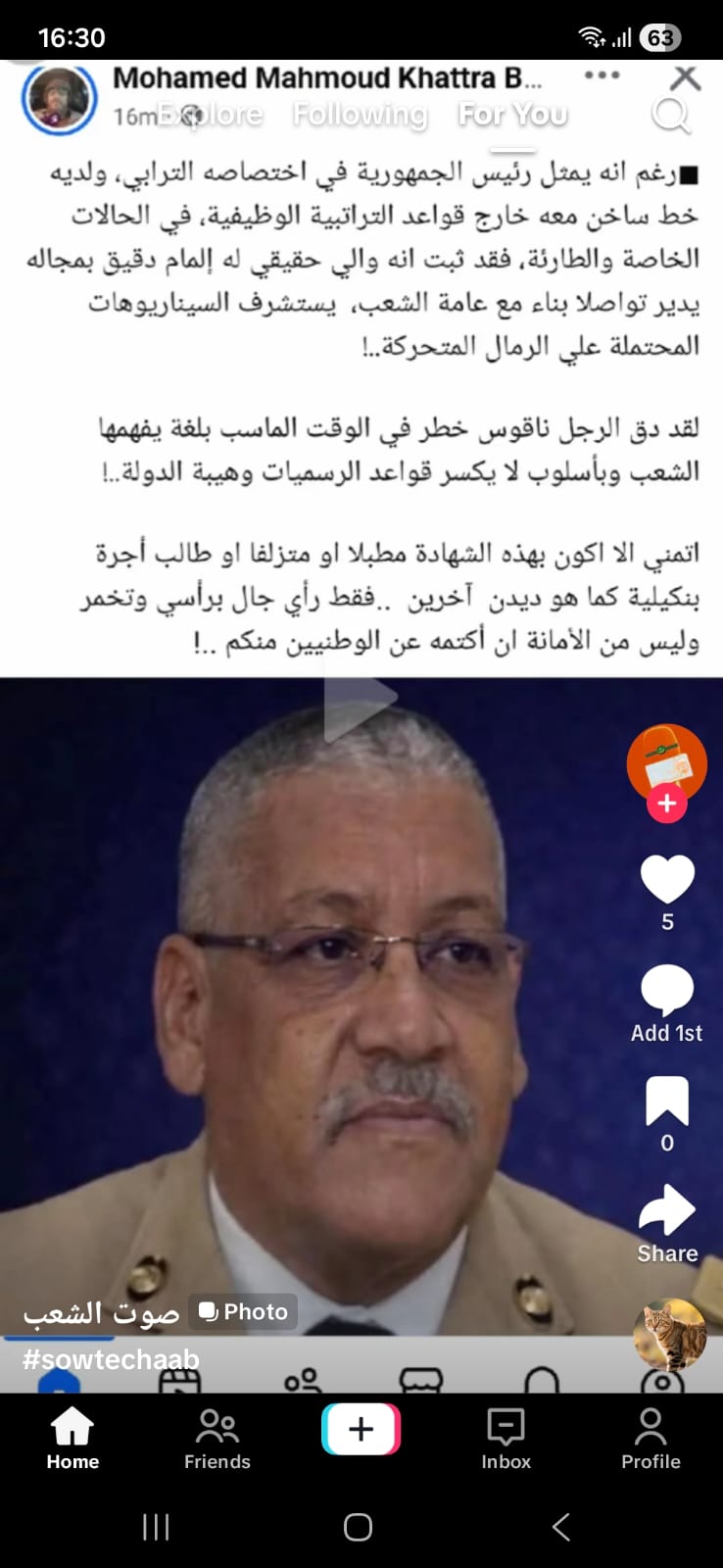
Task: Open the search magnifier icon
Action: (x=671, y=115)
